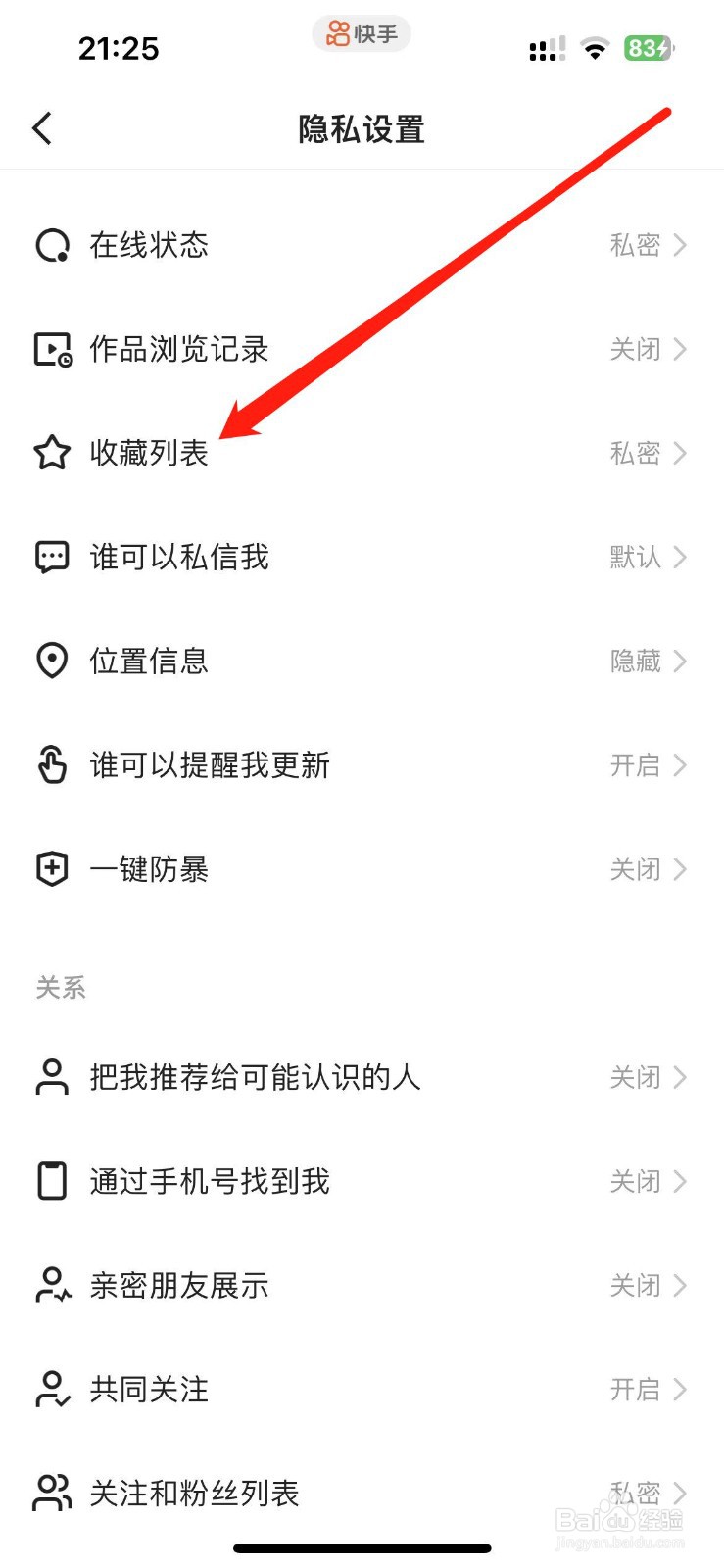Click the online status (在线状态) circle icon
The height and width of the screenshot is (1568, 724).
pyautogui.click(x=52, y=245)
